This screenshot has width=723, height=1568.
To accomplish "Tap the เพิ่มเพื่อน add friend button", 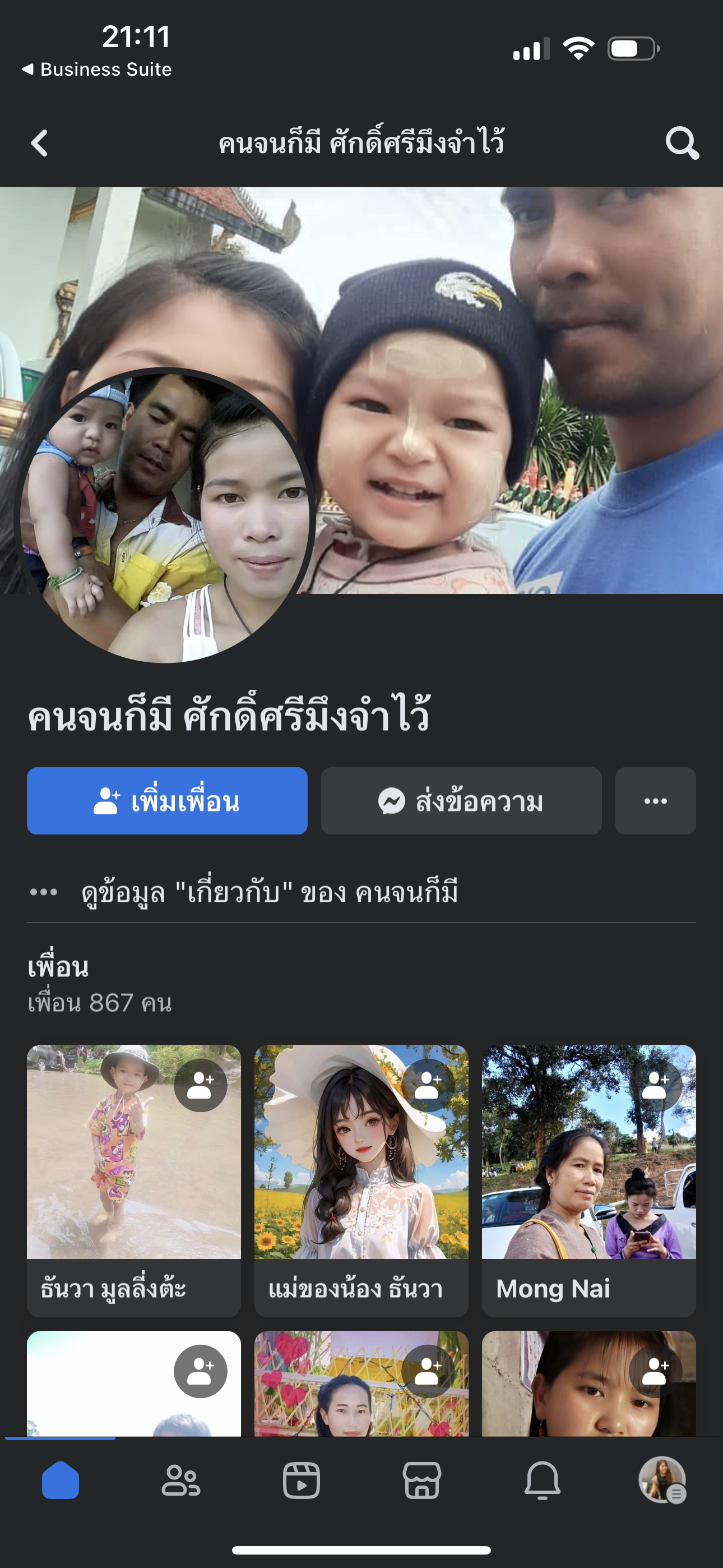I will 167,800.
